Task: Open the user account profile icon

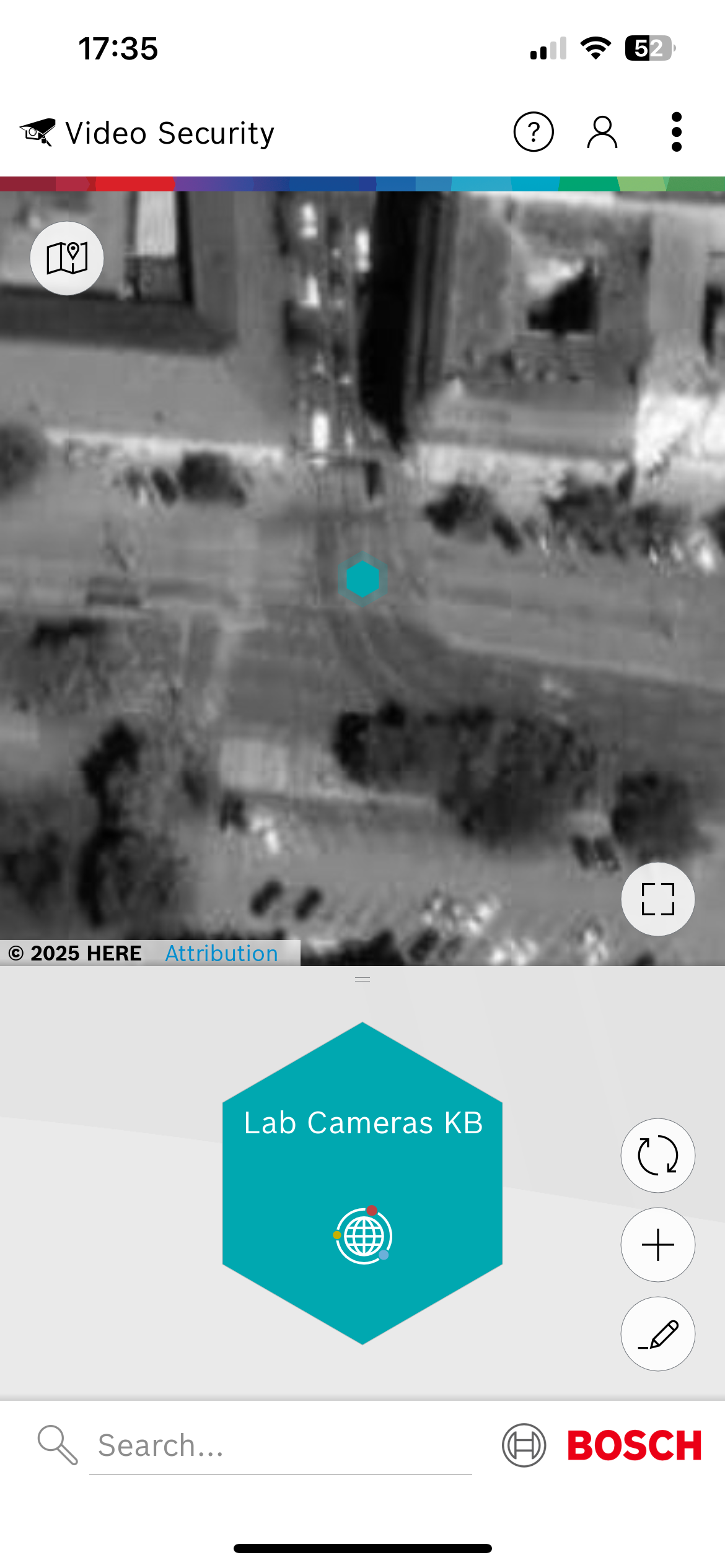Action: [602, 132]
